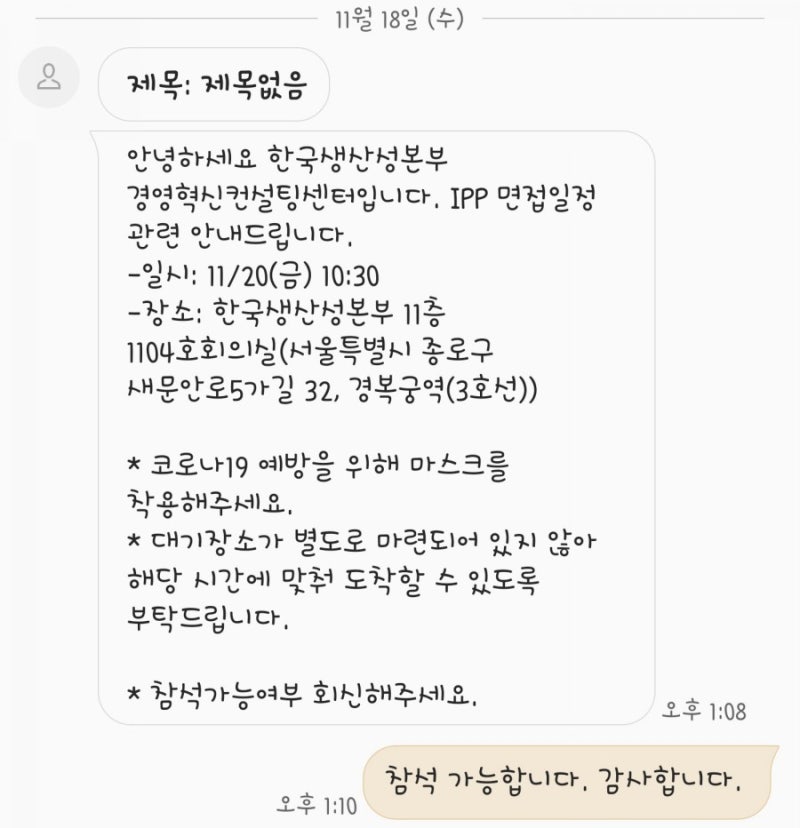Open the sender's profile avatar
Screen dimensions: 800x828
click(49, 77)
